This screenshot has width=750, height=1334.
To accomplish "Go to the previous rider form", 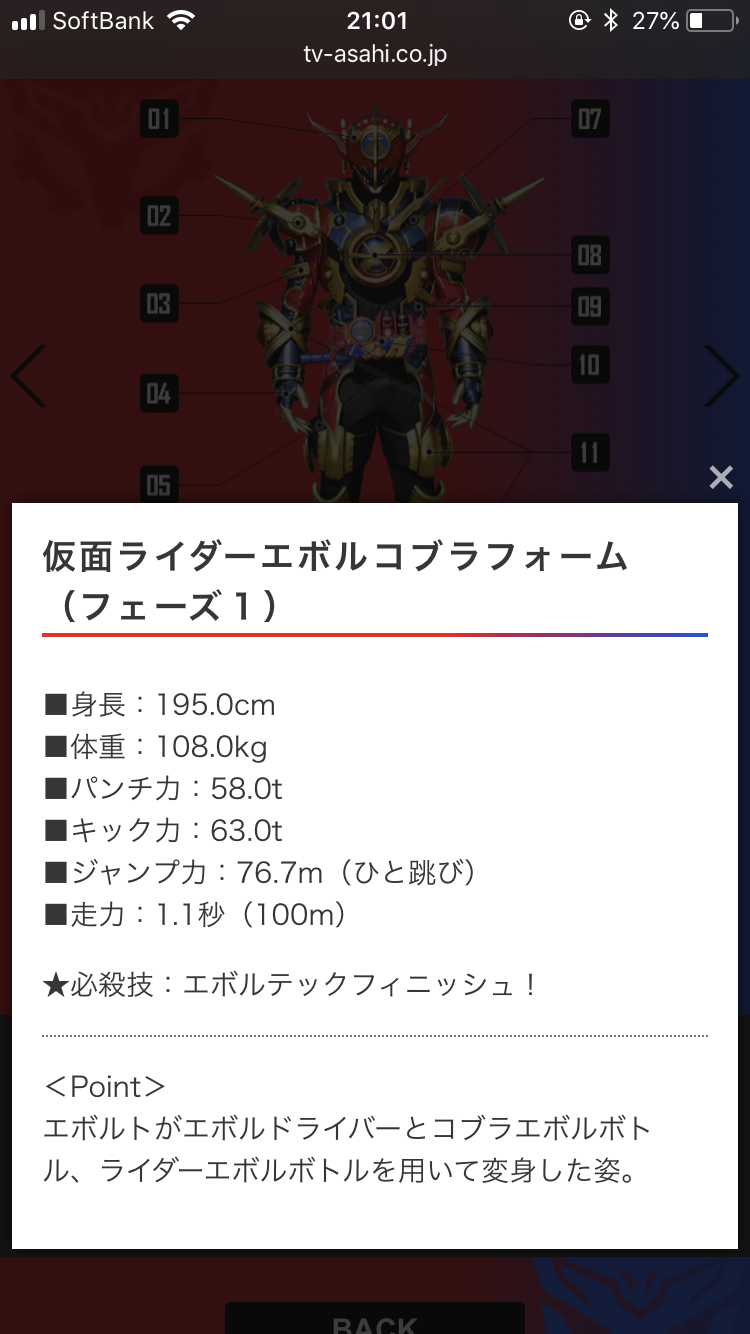I will 28,376.
